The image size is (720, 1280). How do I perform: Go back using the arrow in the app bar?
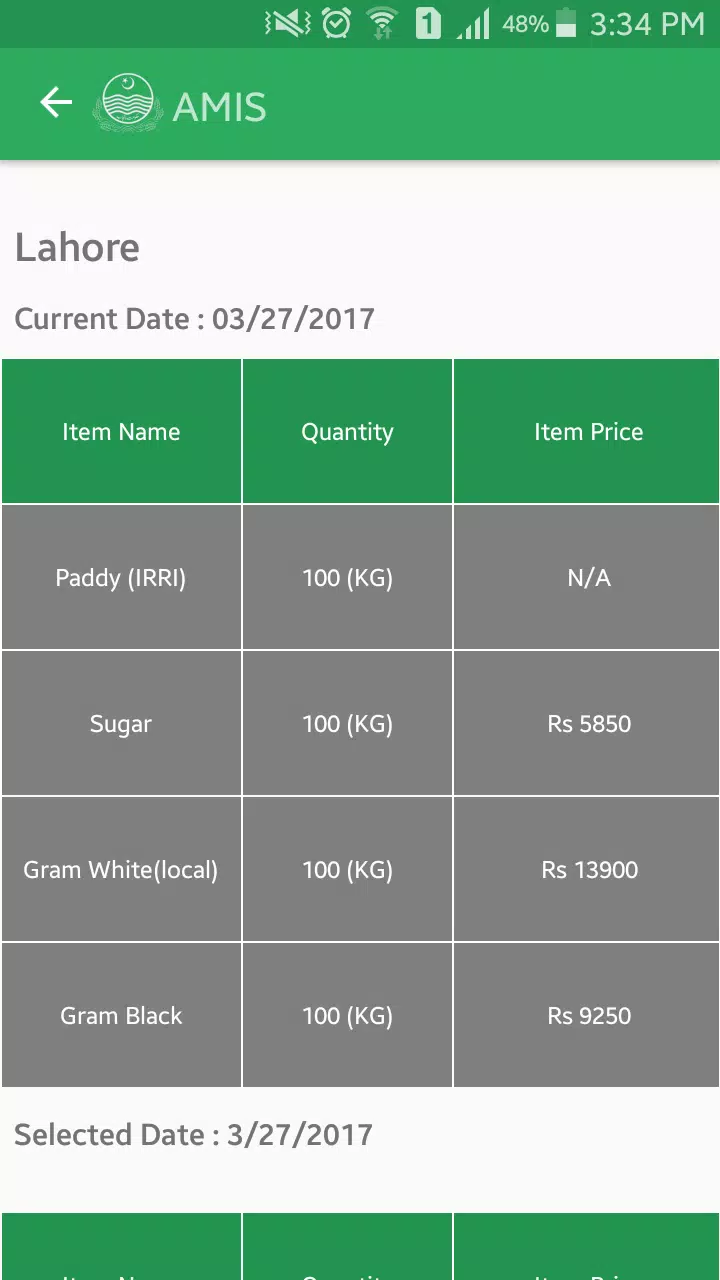click(56, 102)
